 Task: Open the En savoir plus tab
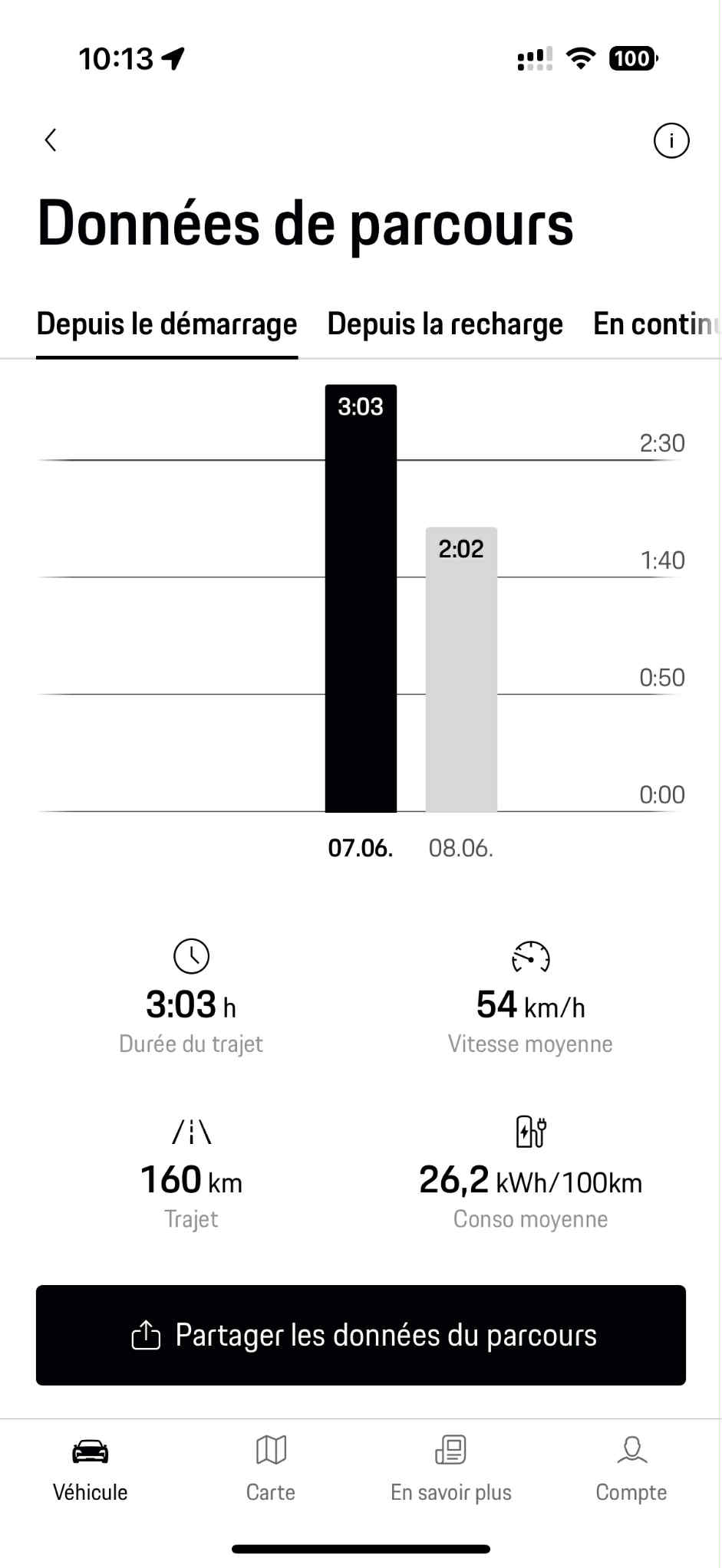click(451, 1468)
